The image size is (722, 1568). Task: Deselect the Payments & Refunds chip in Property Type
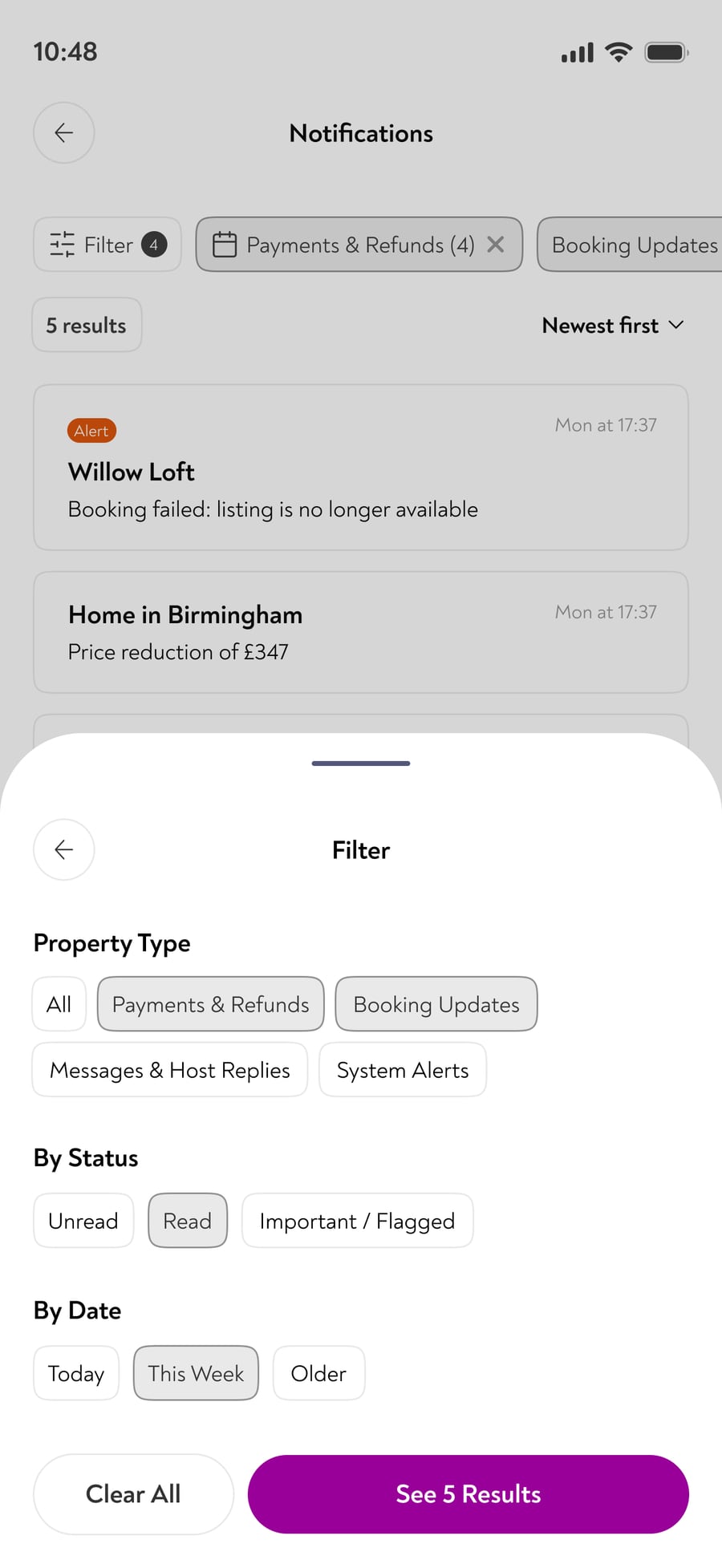(211, 1004)
